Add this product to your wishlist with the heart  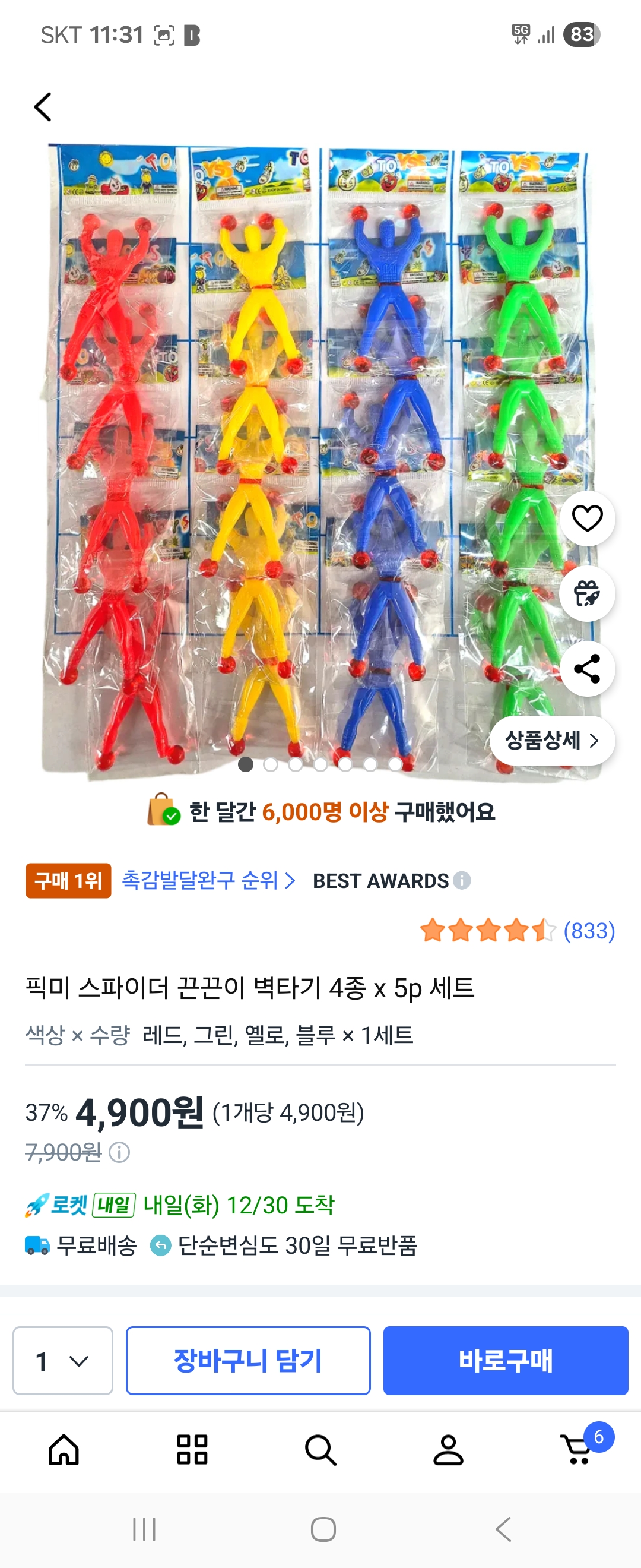[587, 519]
